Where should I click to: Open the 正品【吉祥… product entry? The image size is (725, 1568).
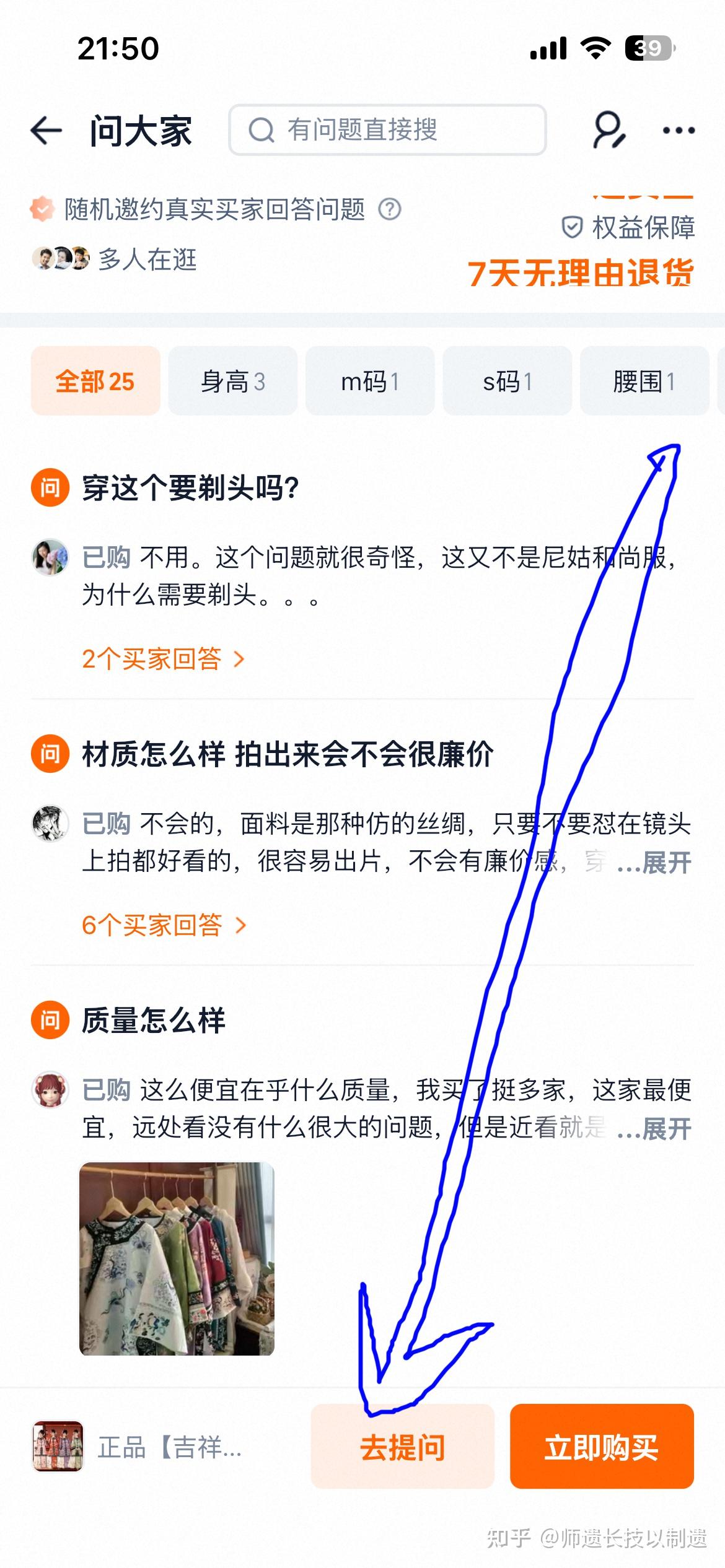click(138, 1447)
